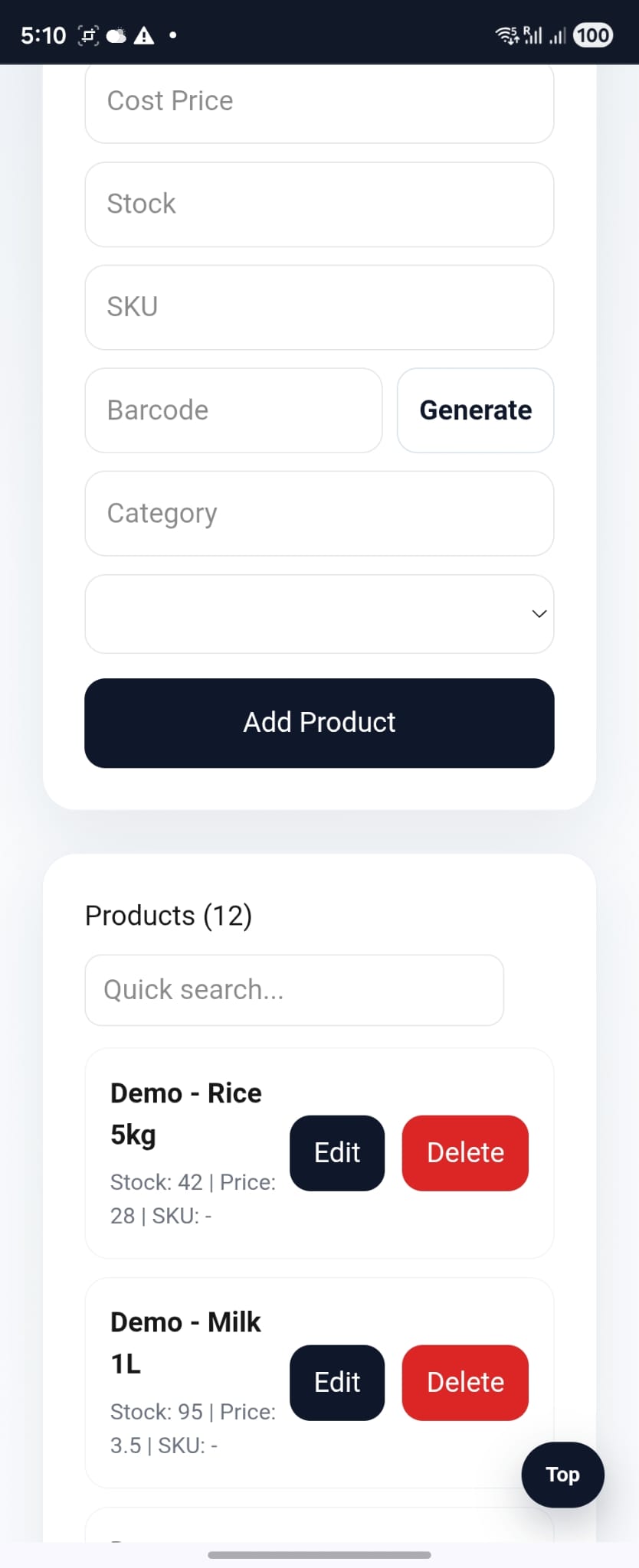Edit the Demo - Milk 1L product
The image size is (639, 1568).
click(336, 1382)
